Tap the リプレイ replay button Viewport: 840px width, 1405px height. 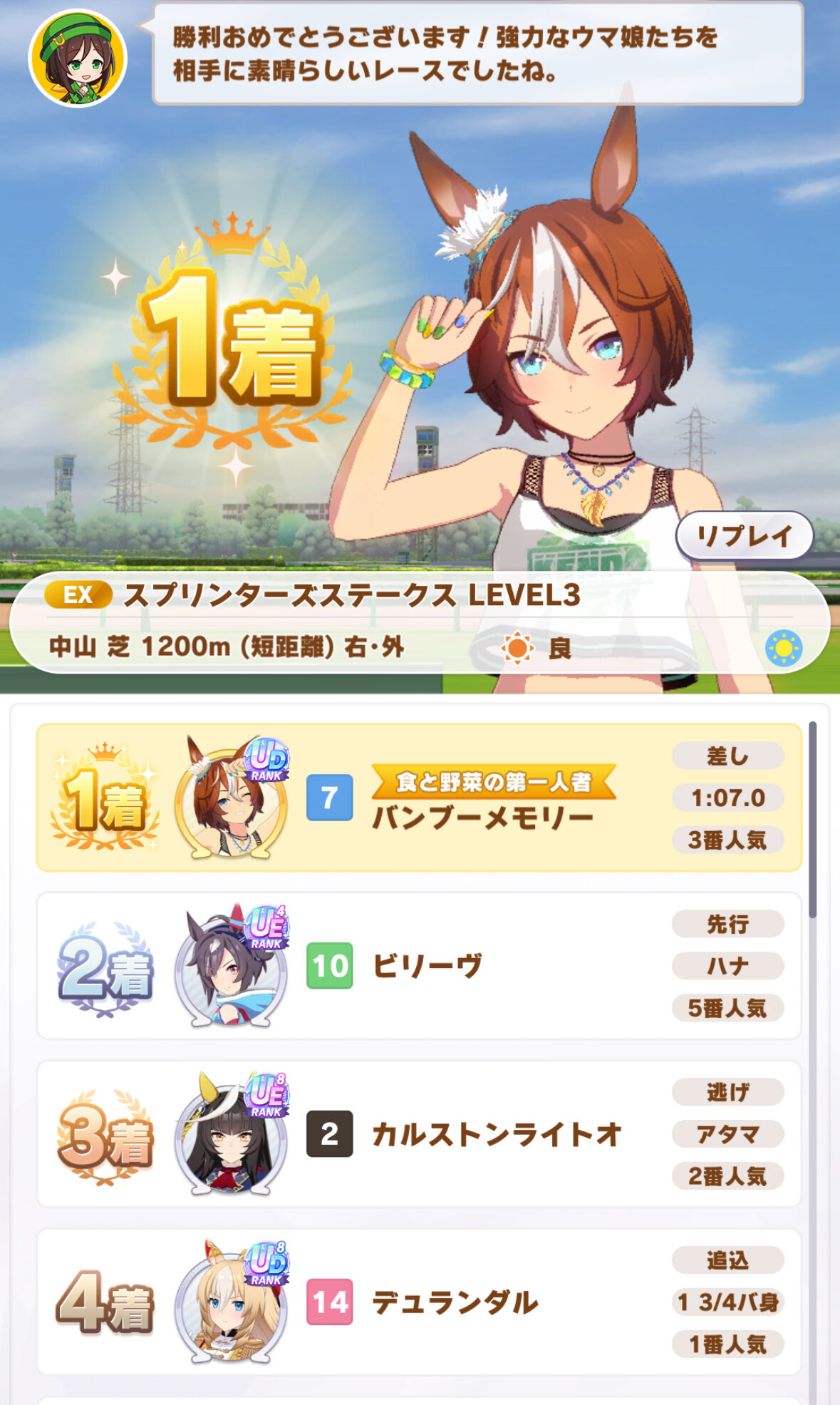point(744,536)
